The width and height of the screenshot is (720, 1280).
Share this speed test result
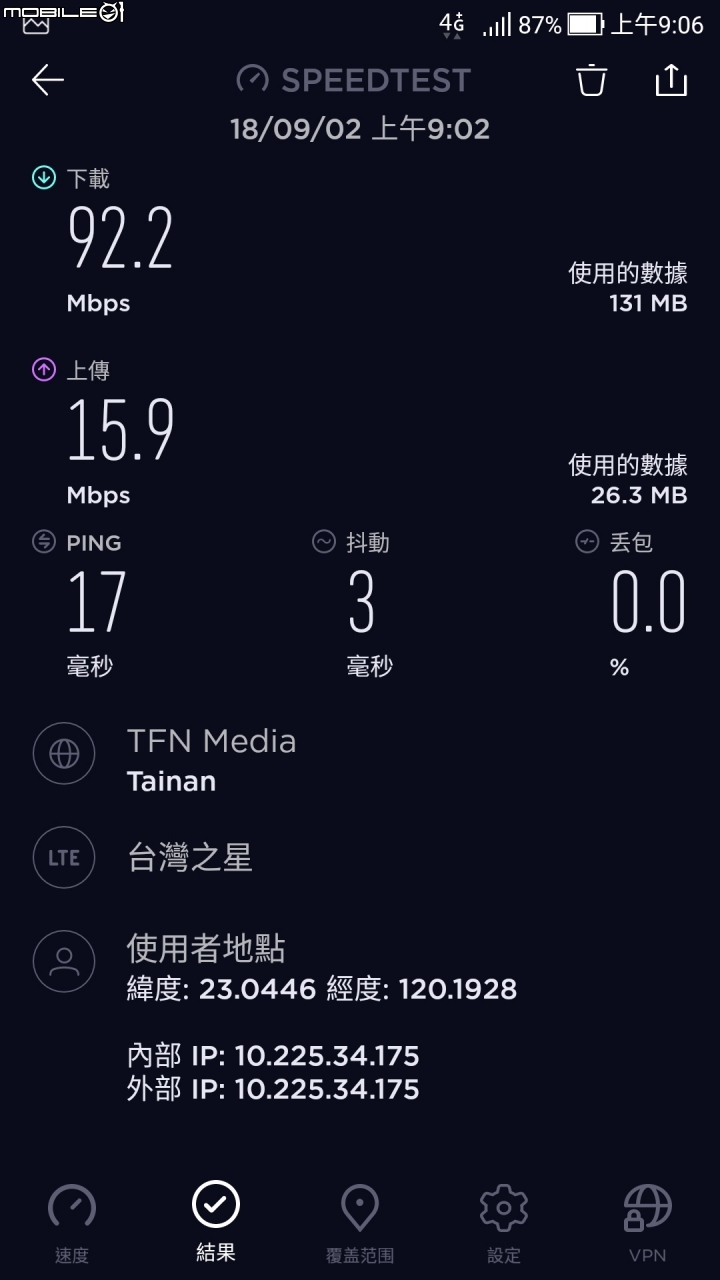(x=671, y=80)
